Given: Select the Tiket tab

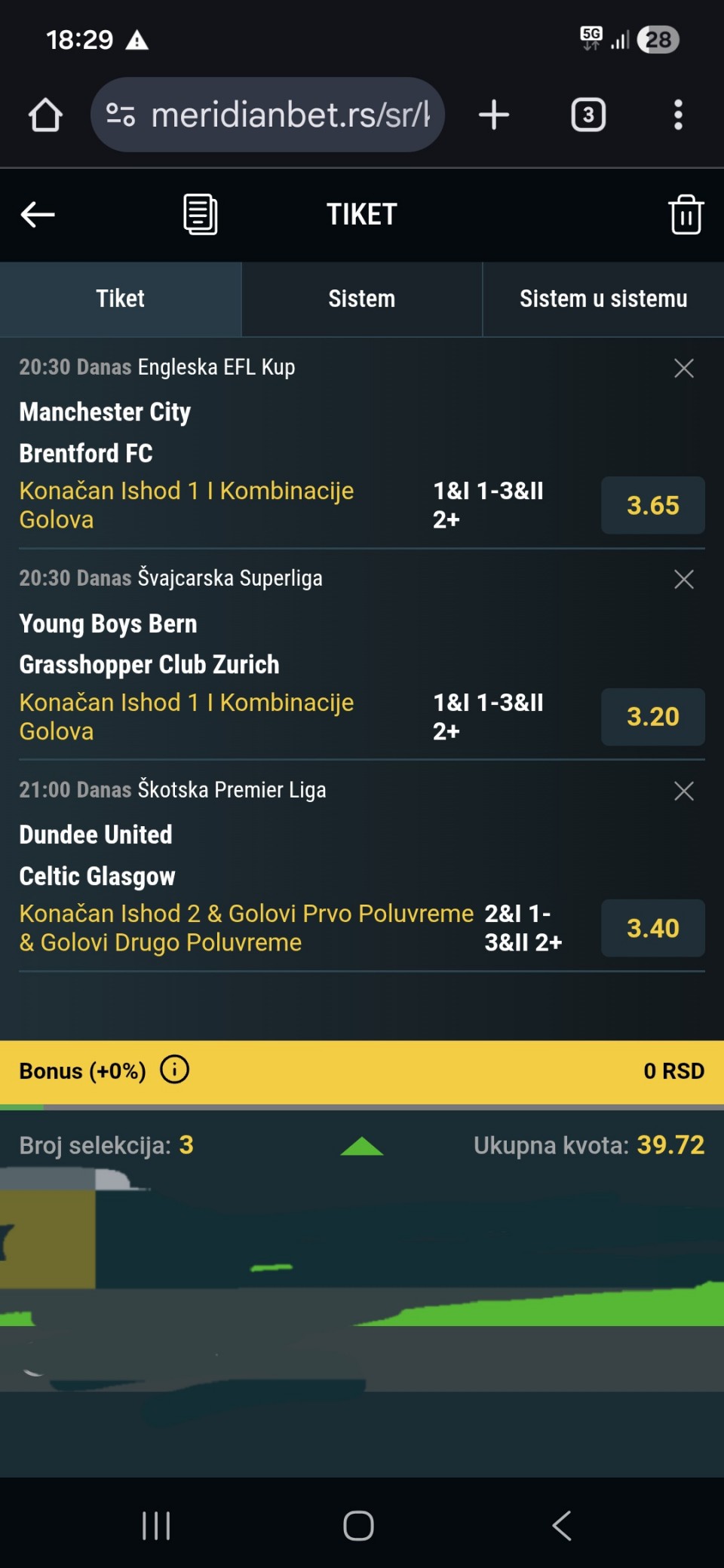Looking at the screenshot, I should coord(121,299).
